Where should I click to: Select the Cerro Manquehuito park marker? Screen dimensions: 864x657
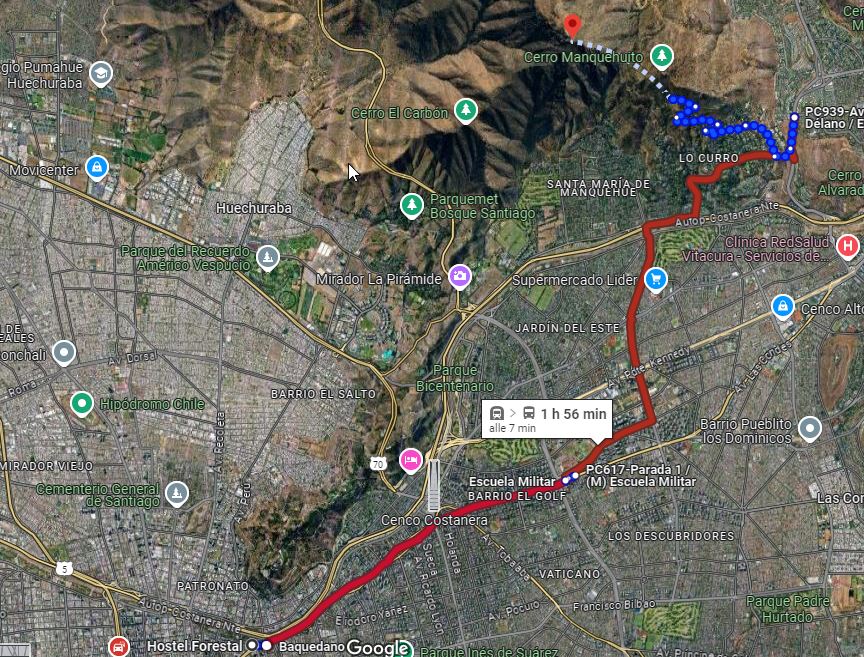(661, 56)
